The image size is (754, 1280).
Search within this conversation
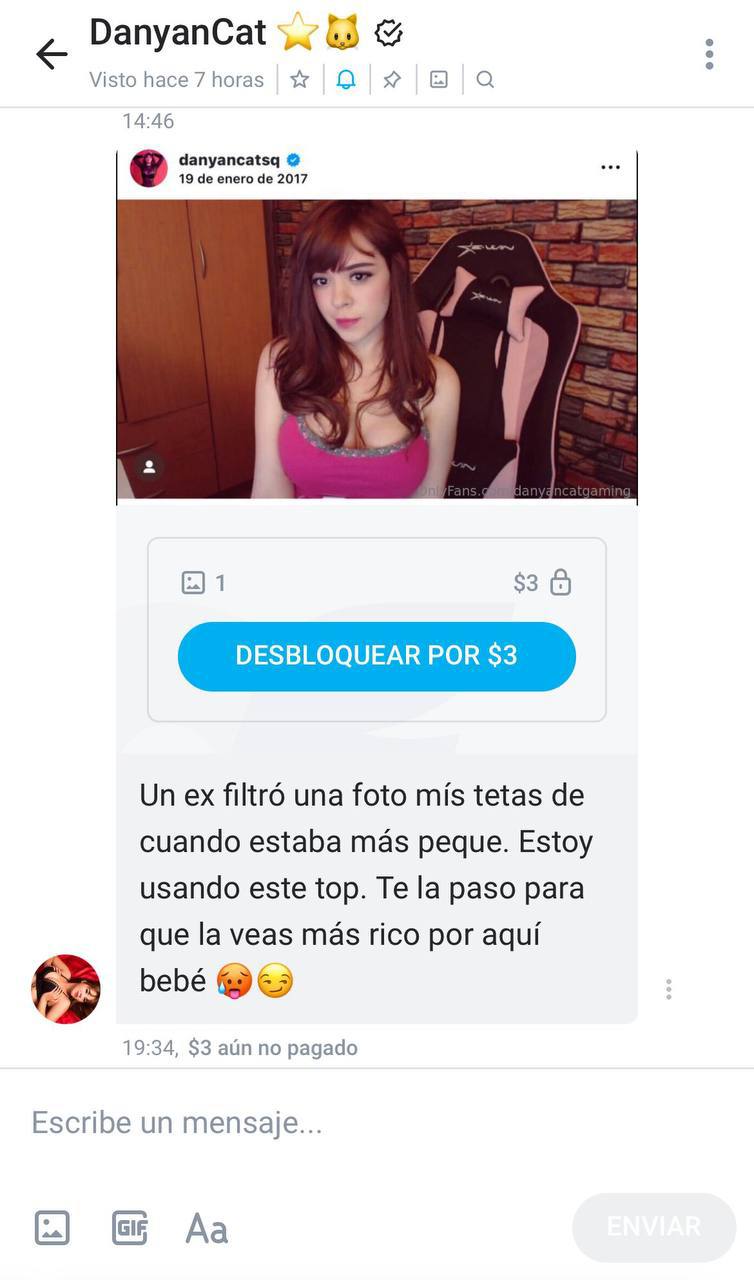click(x=485, y=80)
